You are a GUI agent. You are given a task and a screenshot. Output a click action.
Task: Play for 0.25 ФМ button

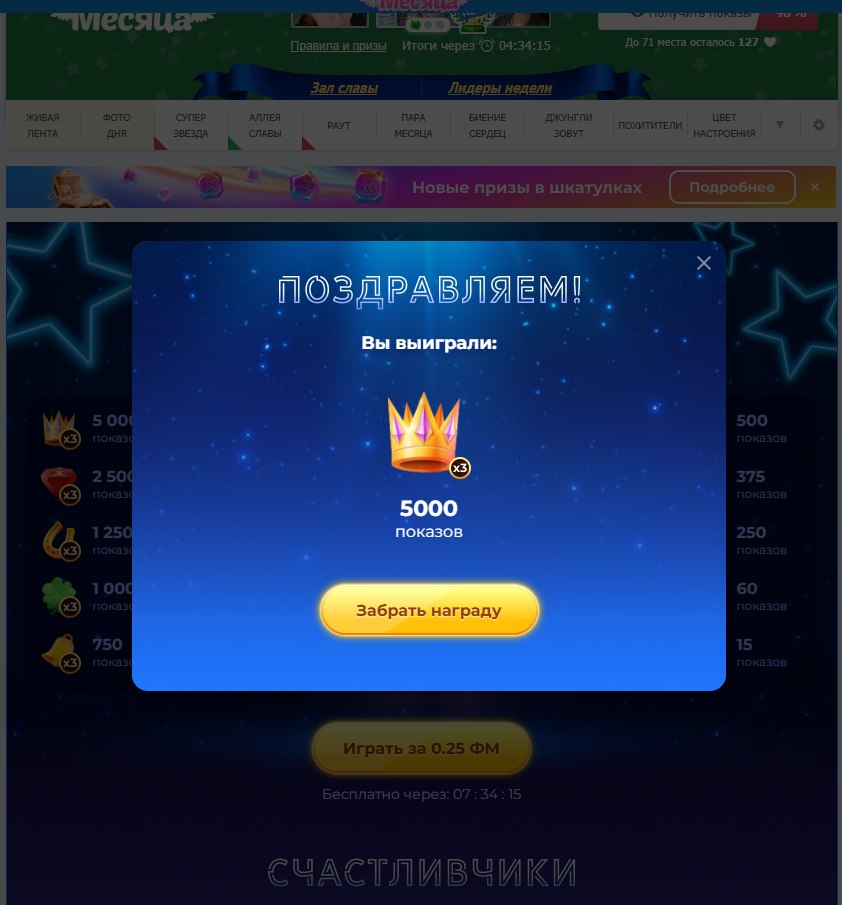421,748
